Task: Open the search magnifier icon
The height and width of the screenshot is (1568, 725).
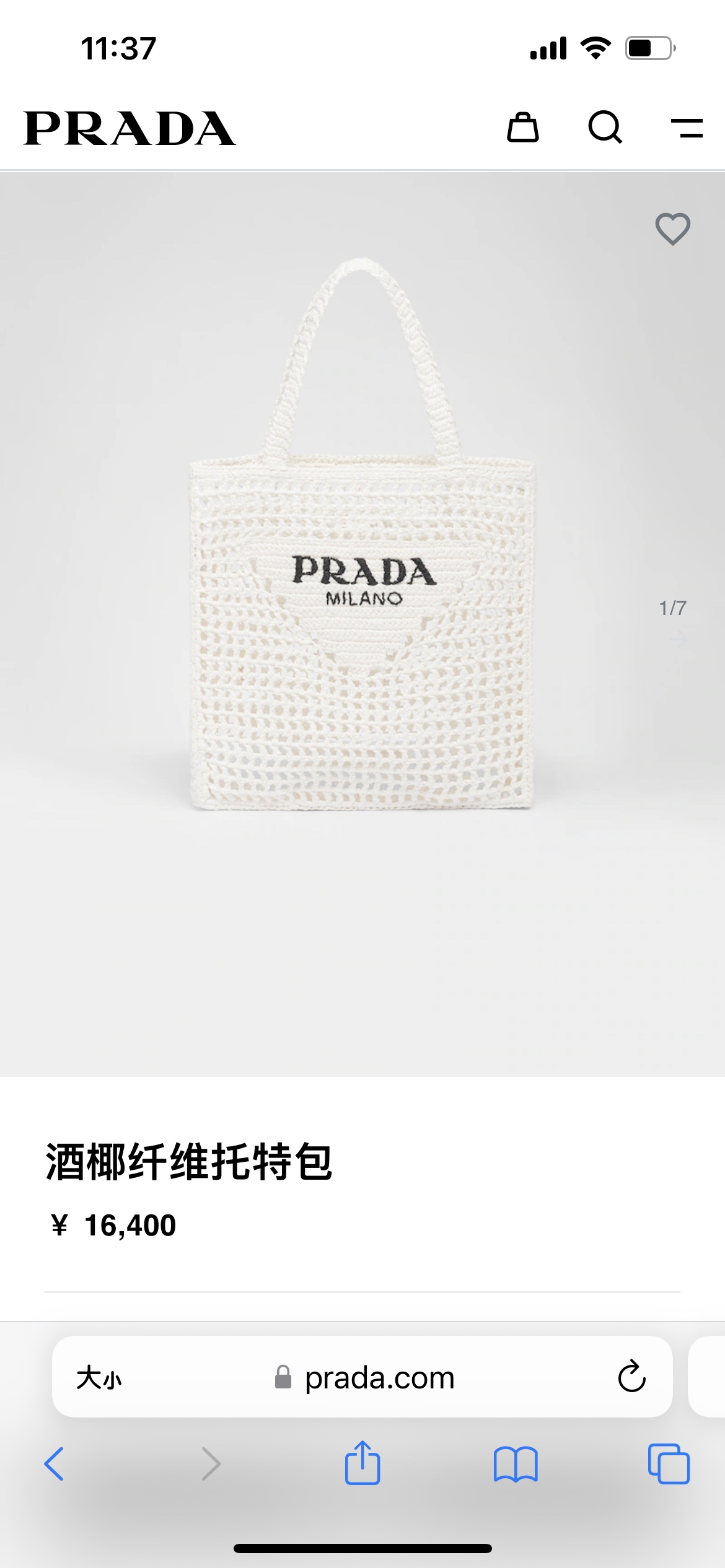Action: click(605, 128)
